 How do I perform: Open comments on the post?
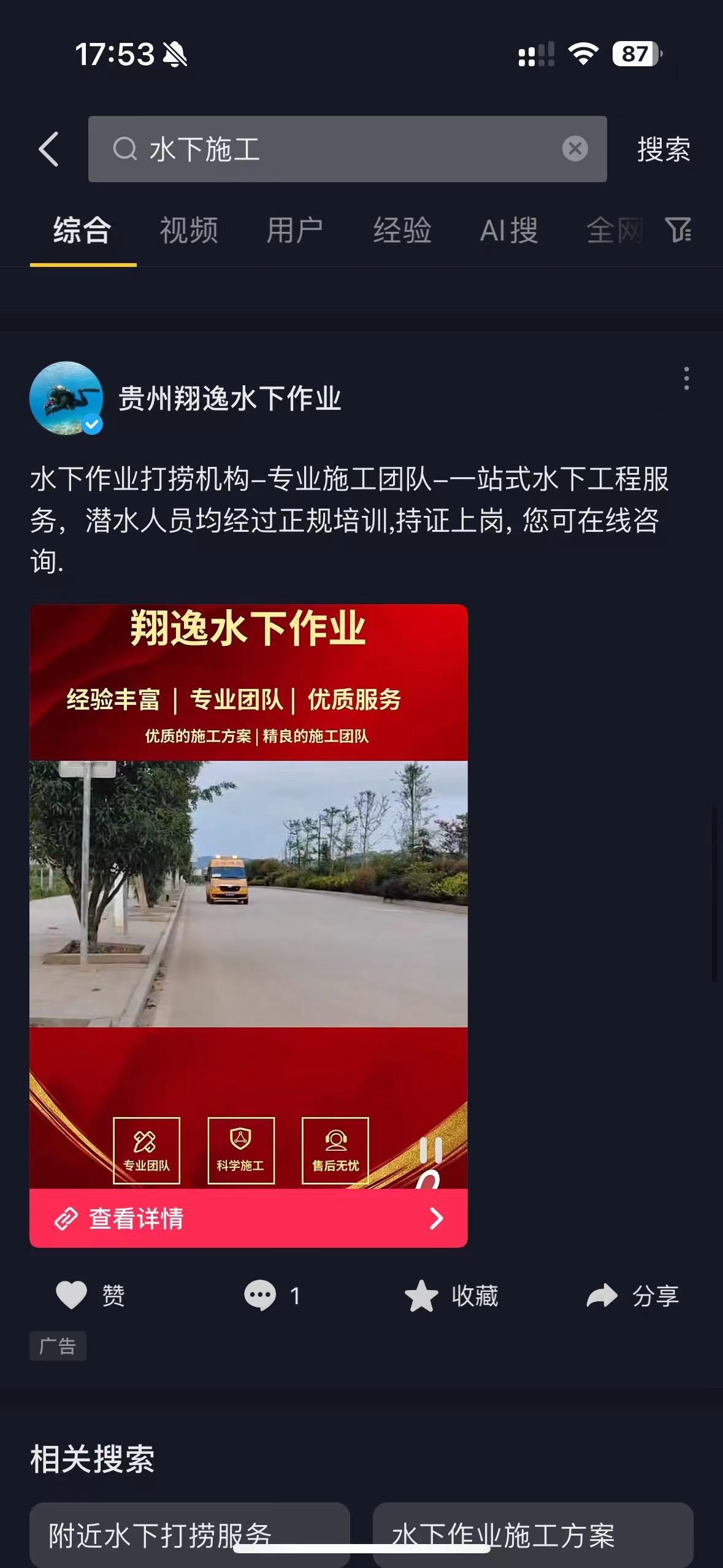[272, 1296]
